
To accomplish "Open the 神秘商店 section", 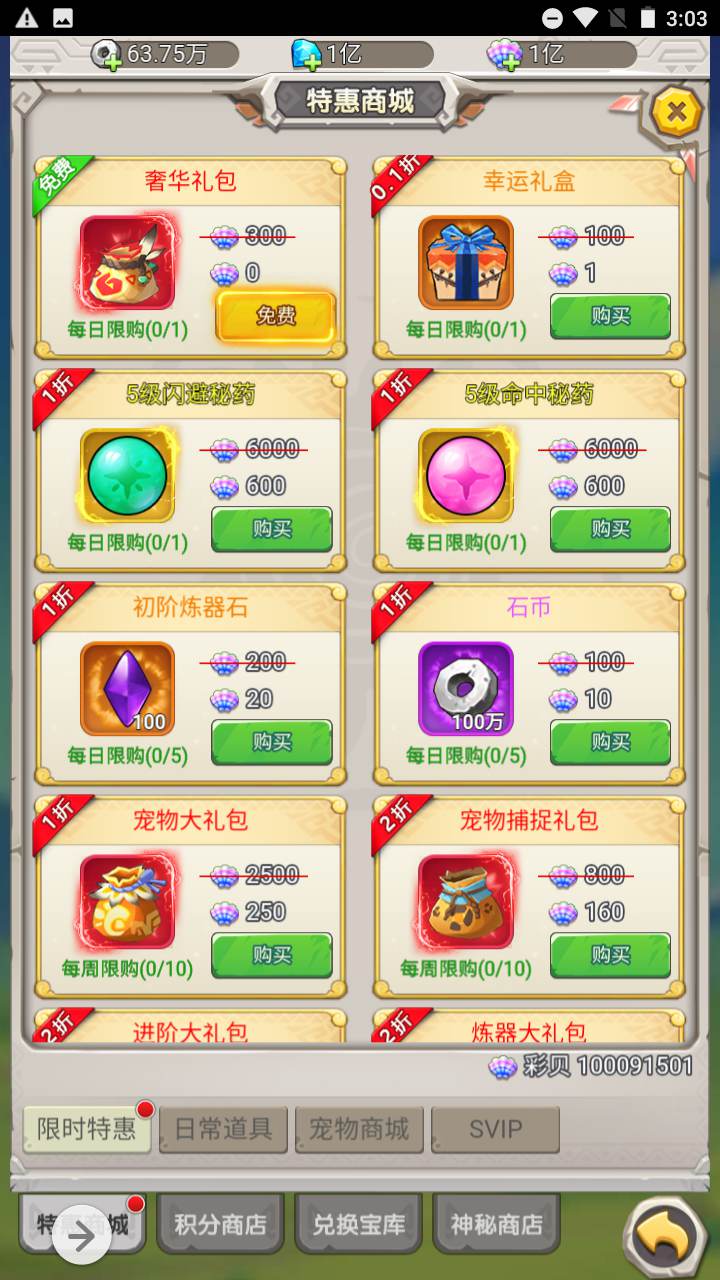I will pos(496,1224).
